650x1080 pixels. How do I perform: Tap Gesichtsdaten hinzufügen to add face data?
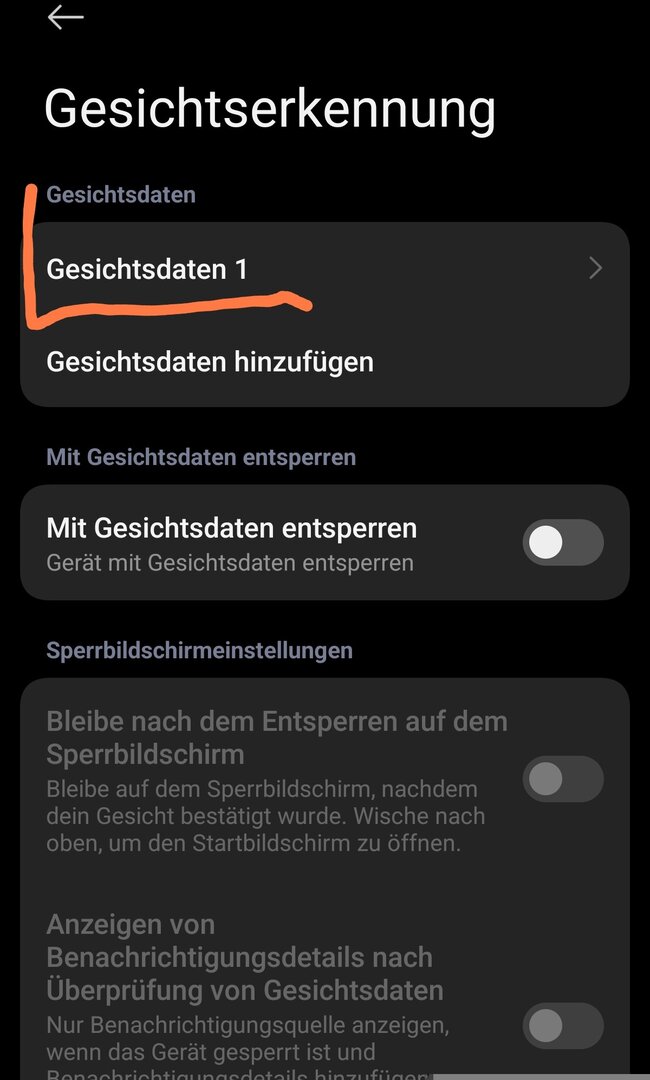tap(210, 361)
